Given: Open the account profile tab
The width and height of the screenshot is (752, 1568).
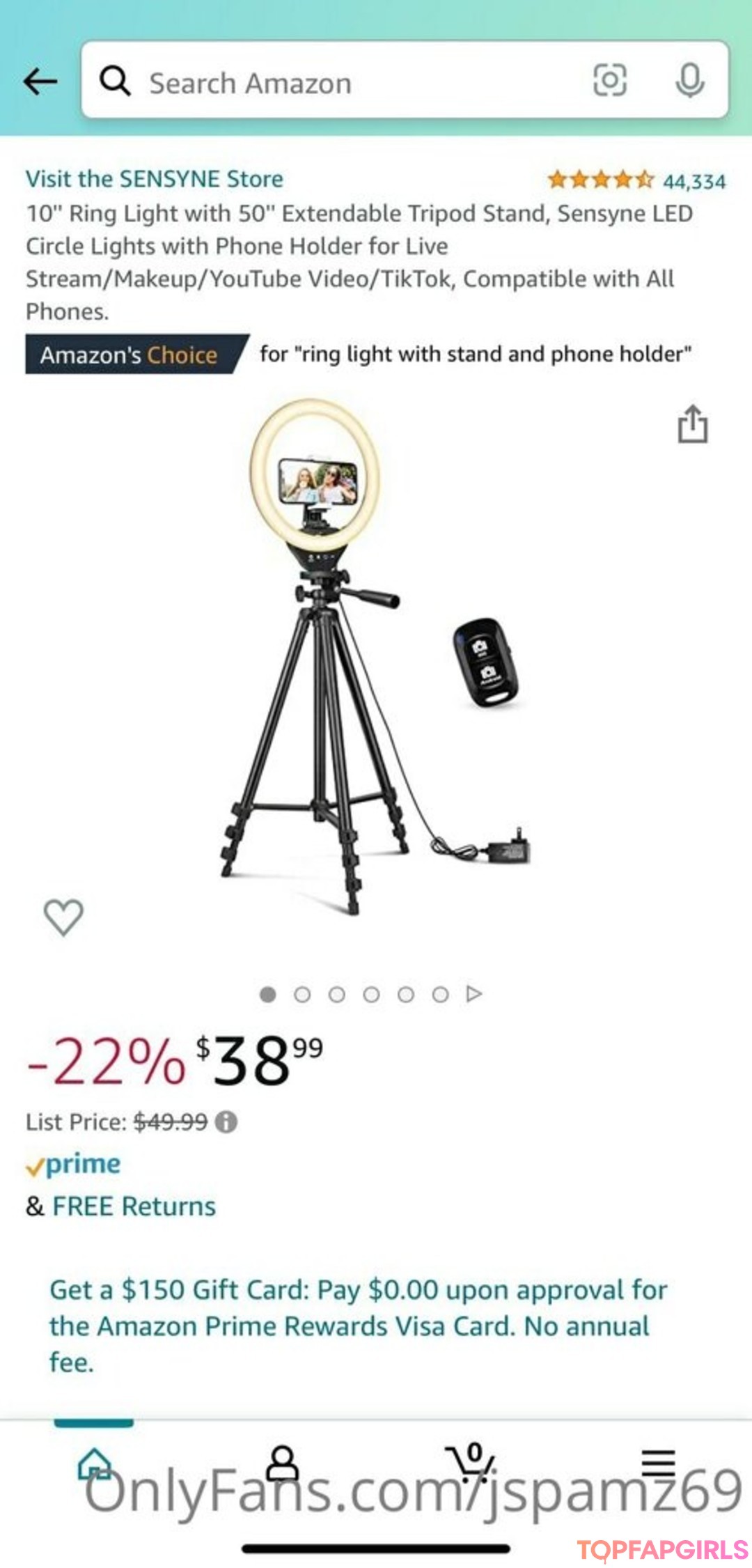Looking at the screenshot, I should (283, 1462).
